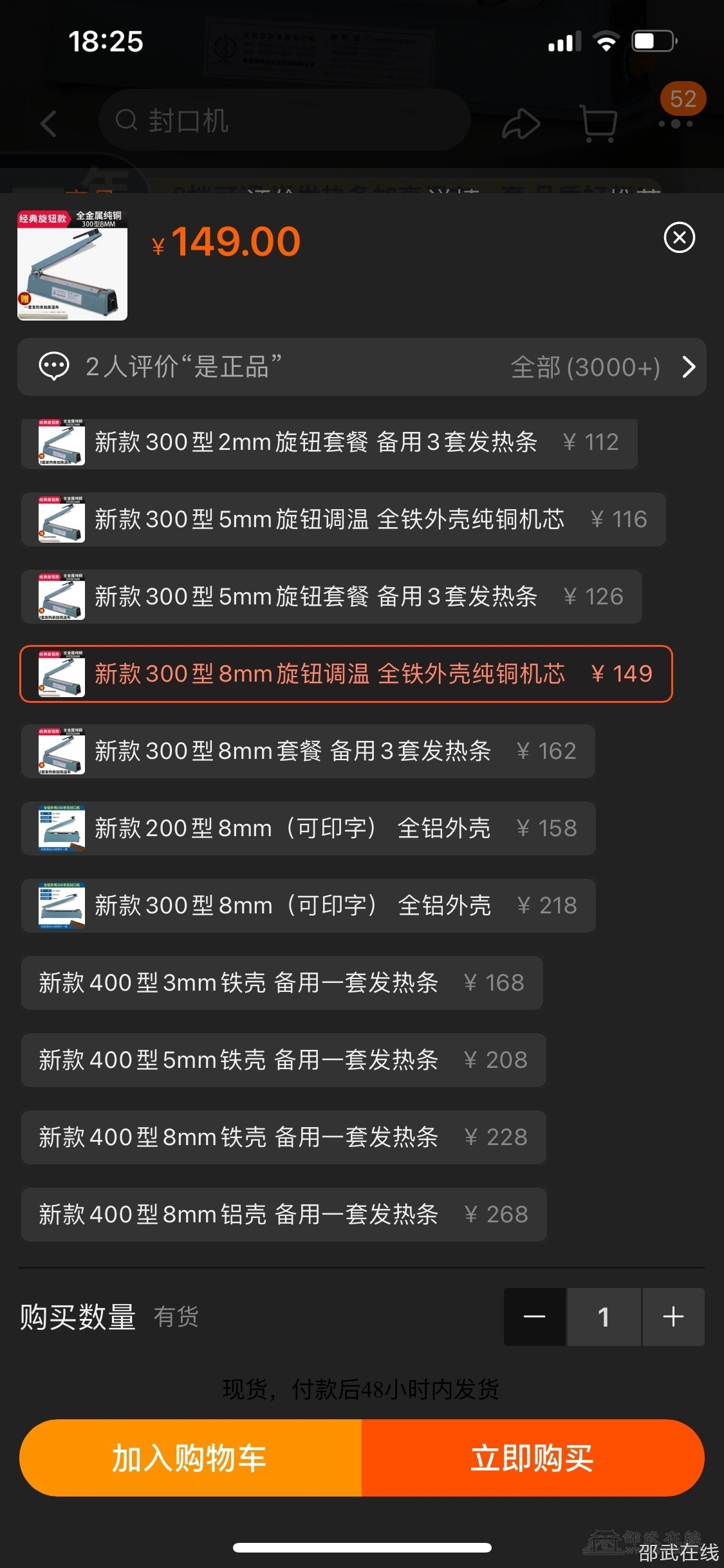Enlarge the product thumbnail image
The width and height of the screenshot is (724, 1568).
point(72,265)
